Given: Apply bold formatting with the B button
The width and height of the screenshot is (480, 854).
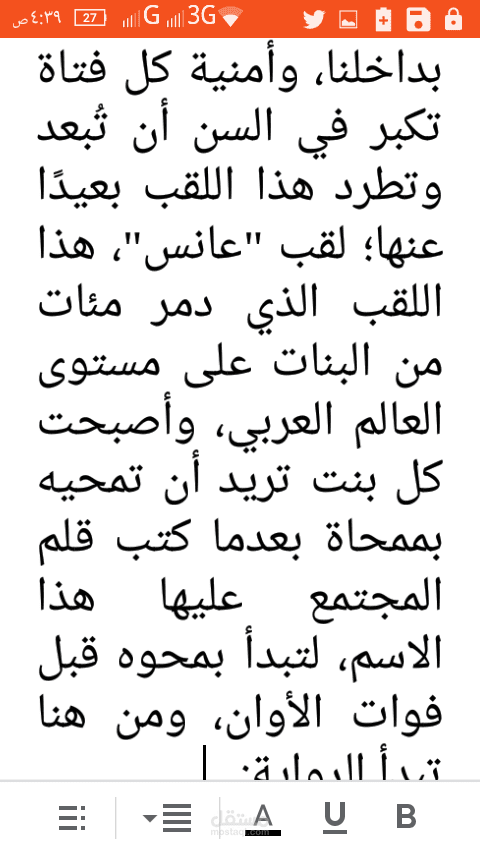Looking at the screenshot, I should [x=406, y=816].
